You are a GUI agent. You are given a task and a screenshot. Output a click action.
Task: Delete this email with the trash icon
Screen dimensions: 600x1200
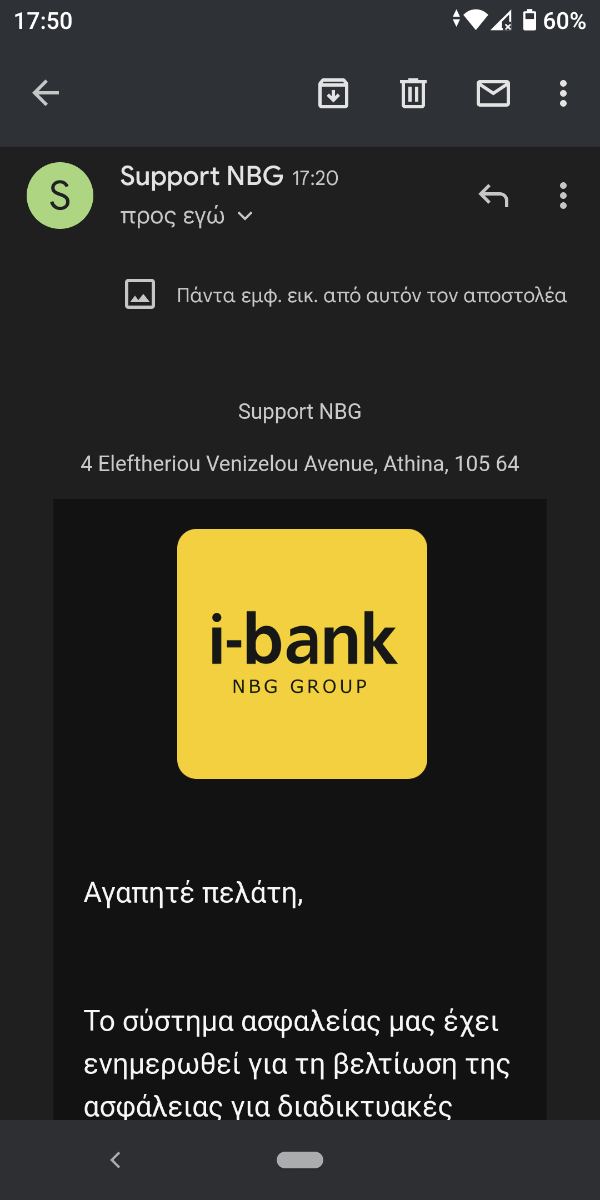413,94
